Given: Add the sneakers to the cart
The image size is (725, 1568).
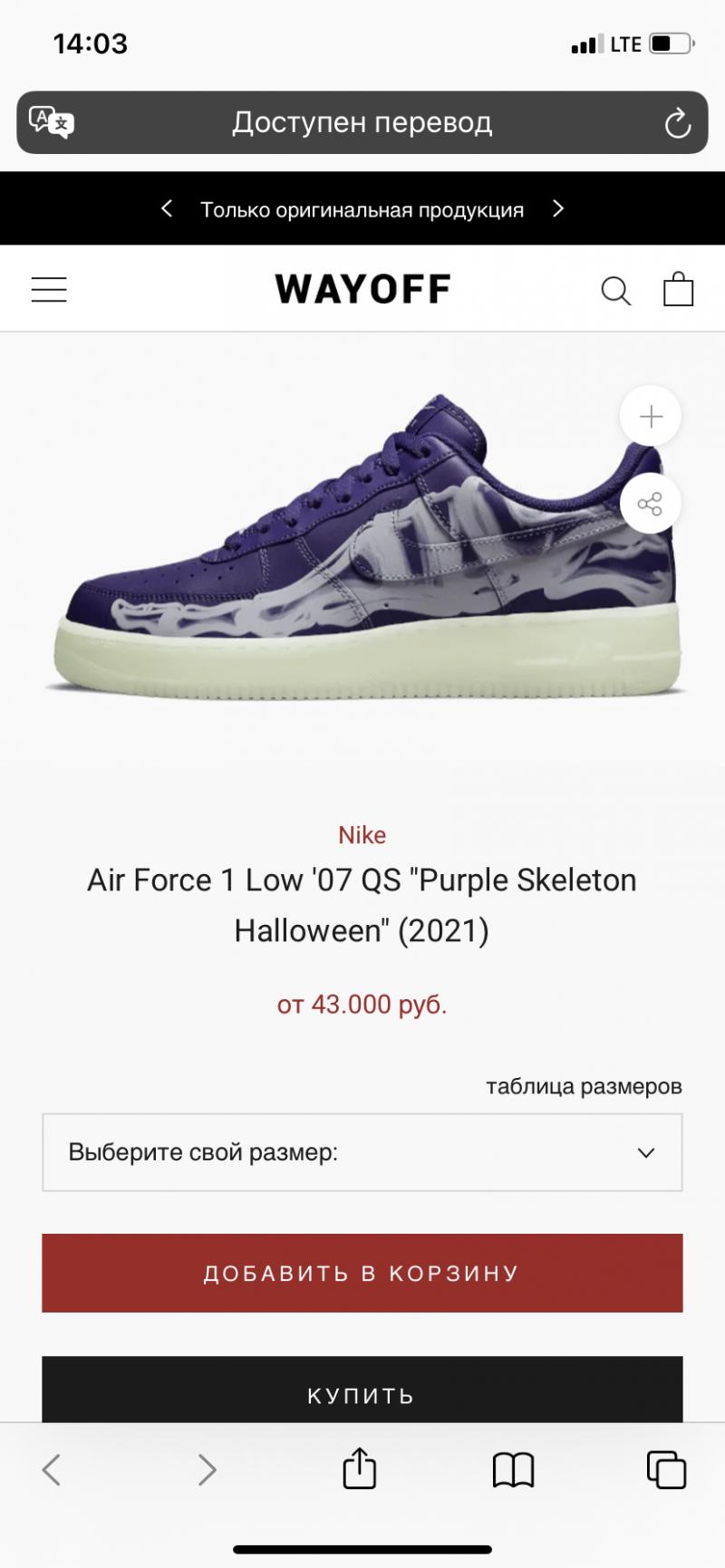Looking at the screenshot, I should [x=362, y=1273].
